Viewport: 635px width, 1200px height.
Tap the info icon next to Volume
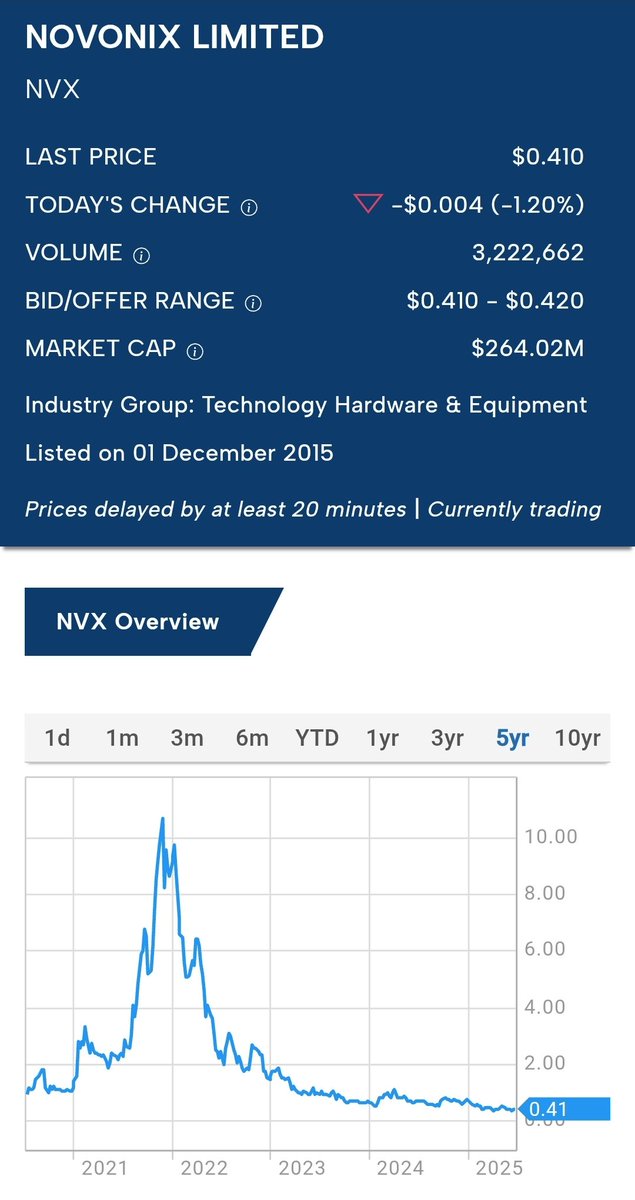pyautogui.click(x=142, y=255)
